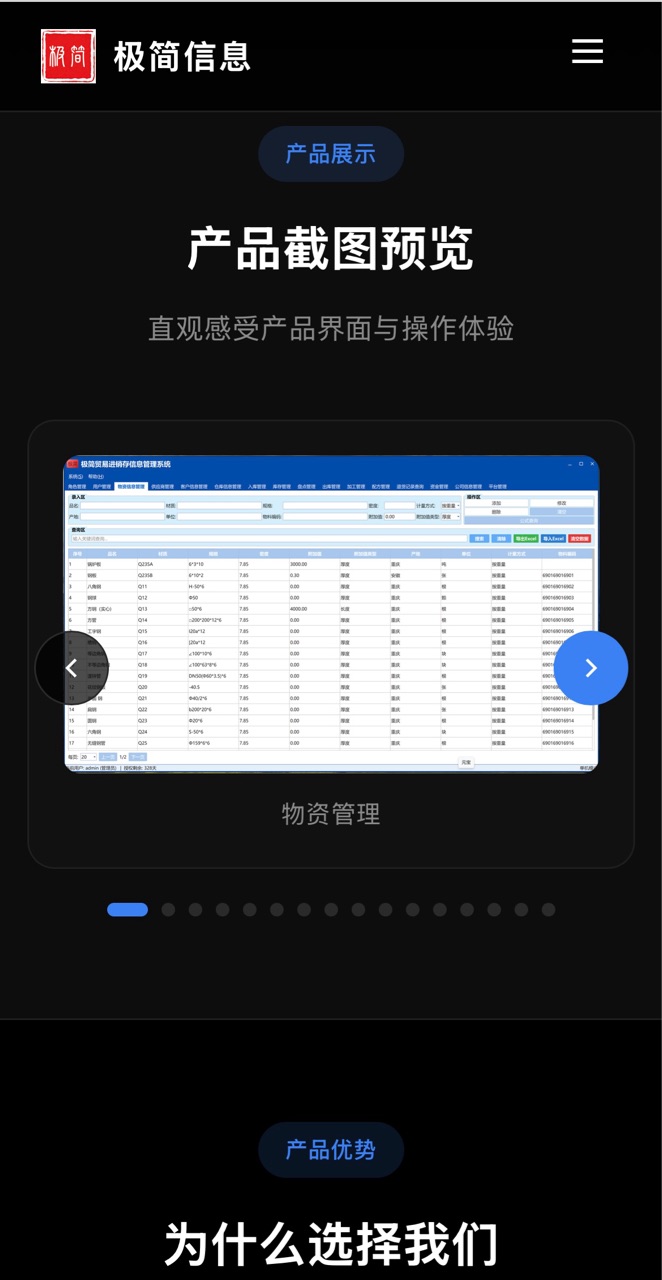Tap the 极简信息 header to go home
662x1280 pixels.
pyautogui.click(x=146, y=56)
